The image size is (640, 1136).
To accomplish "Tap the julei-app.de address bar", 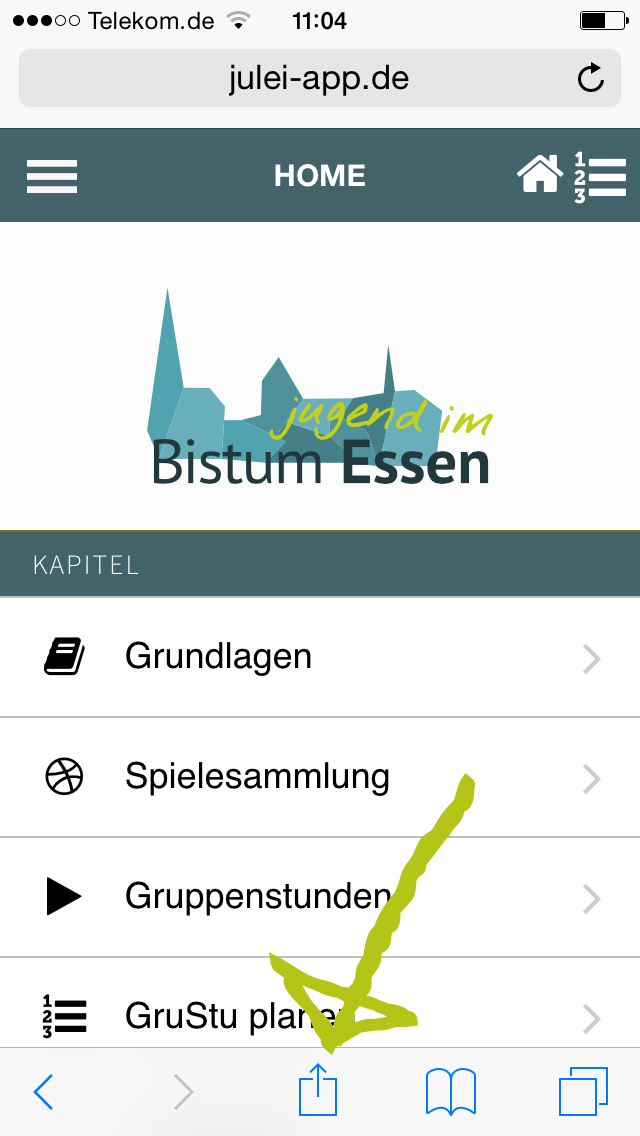I will click(320, 78).
